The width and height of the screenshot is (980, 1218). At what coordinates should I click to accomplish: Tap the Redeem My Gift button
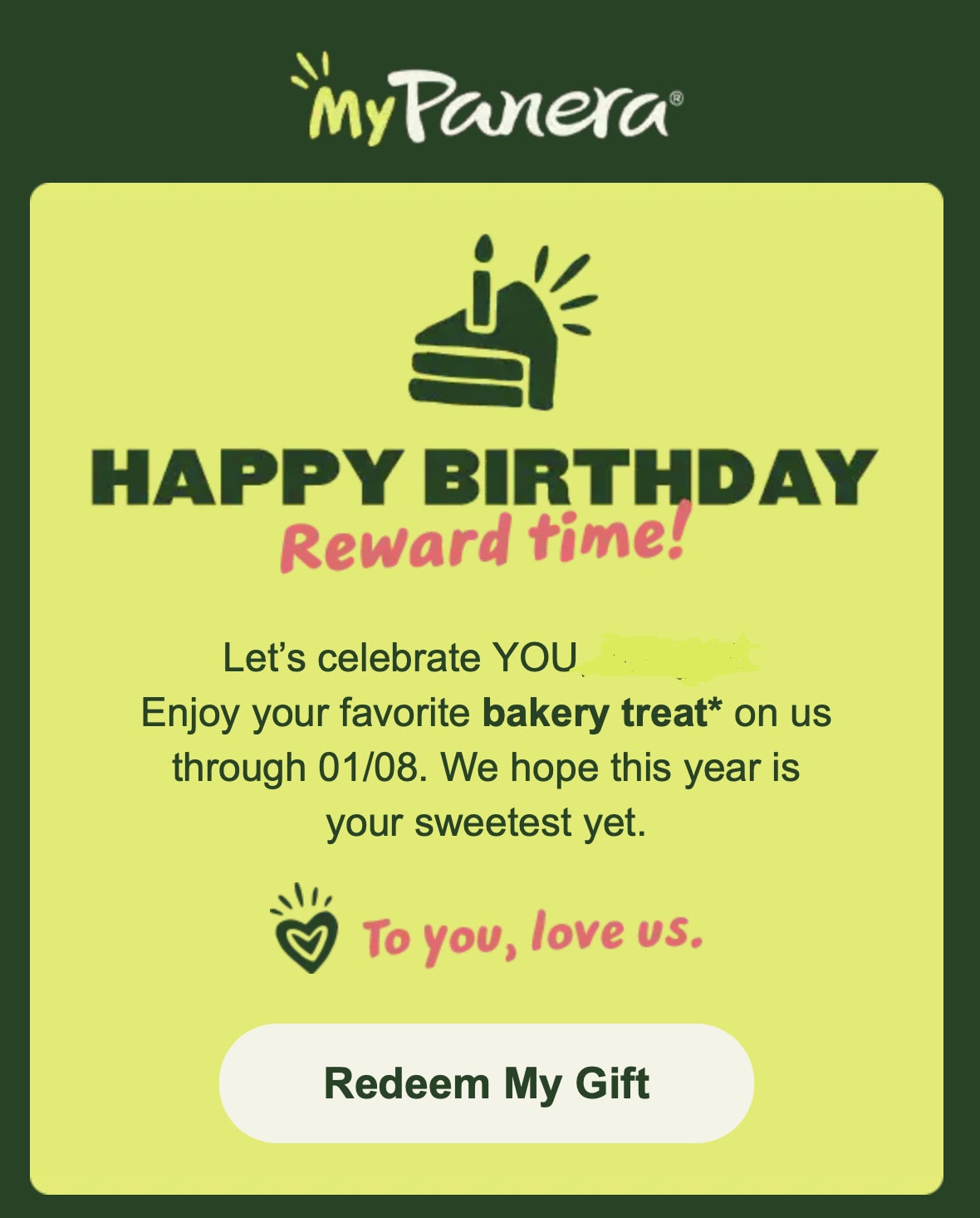coord(487,1083)
